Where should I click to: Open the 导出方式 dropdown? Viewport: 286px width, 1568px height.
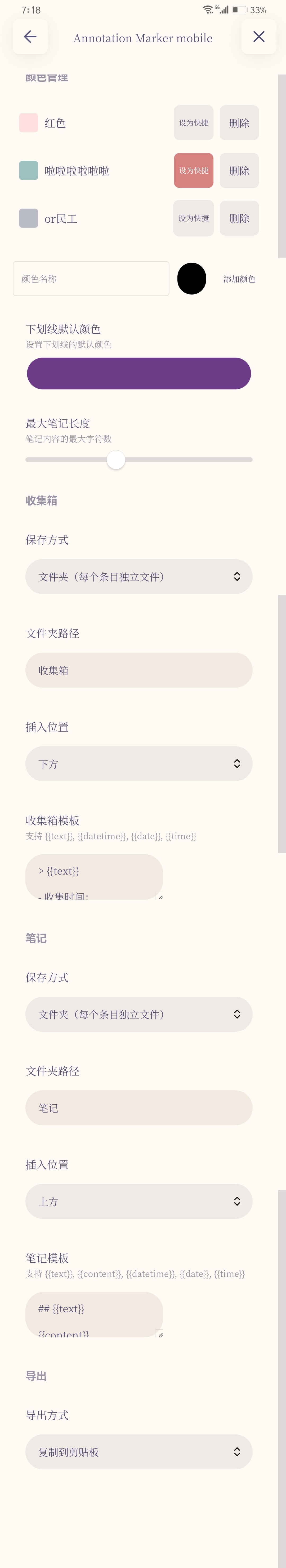point(139,1452)
